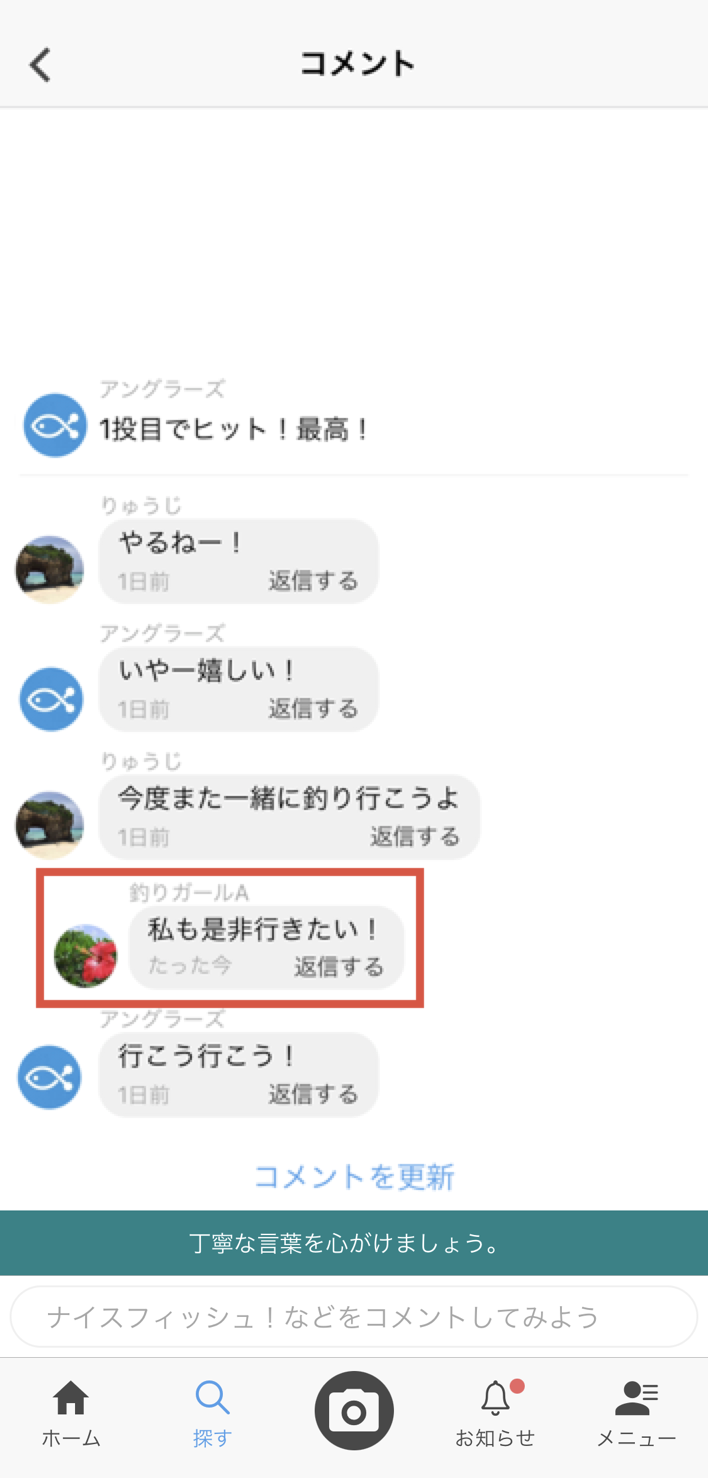The image size is (708, 1478).
Task: Tap 返信する on 行こう行こう！ comment
Action: pyautogui.click(x=313, y=1094)
